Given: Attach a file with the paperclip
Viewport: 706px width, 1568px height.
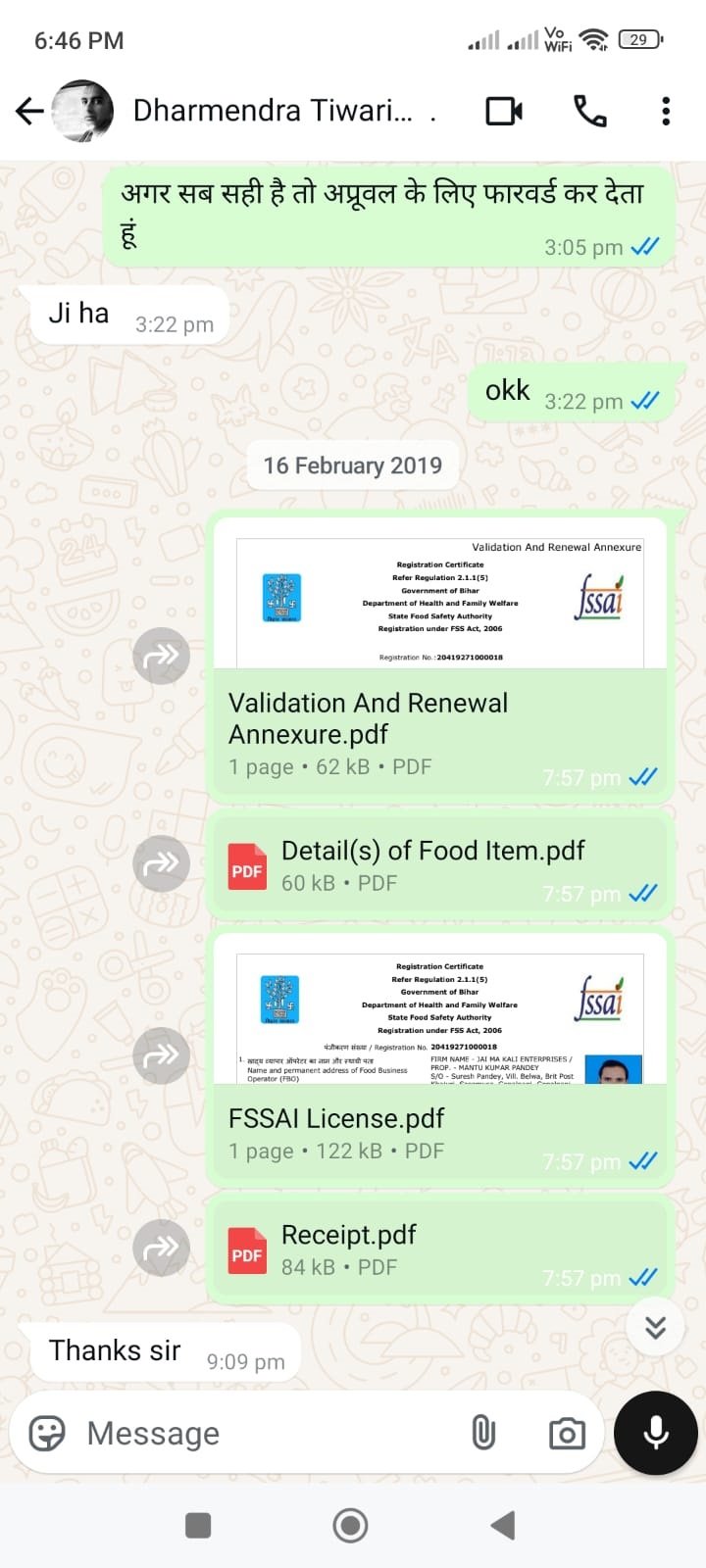Looking at the screenshot, I should point(483,1433).
